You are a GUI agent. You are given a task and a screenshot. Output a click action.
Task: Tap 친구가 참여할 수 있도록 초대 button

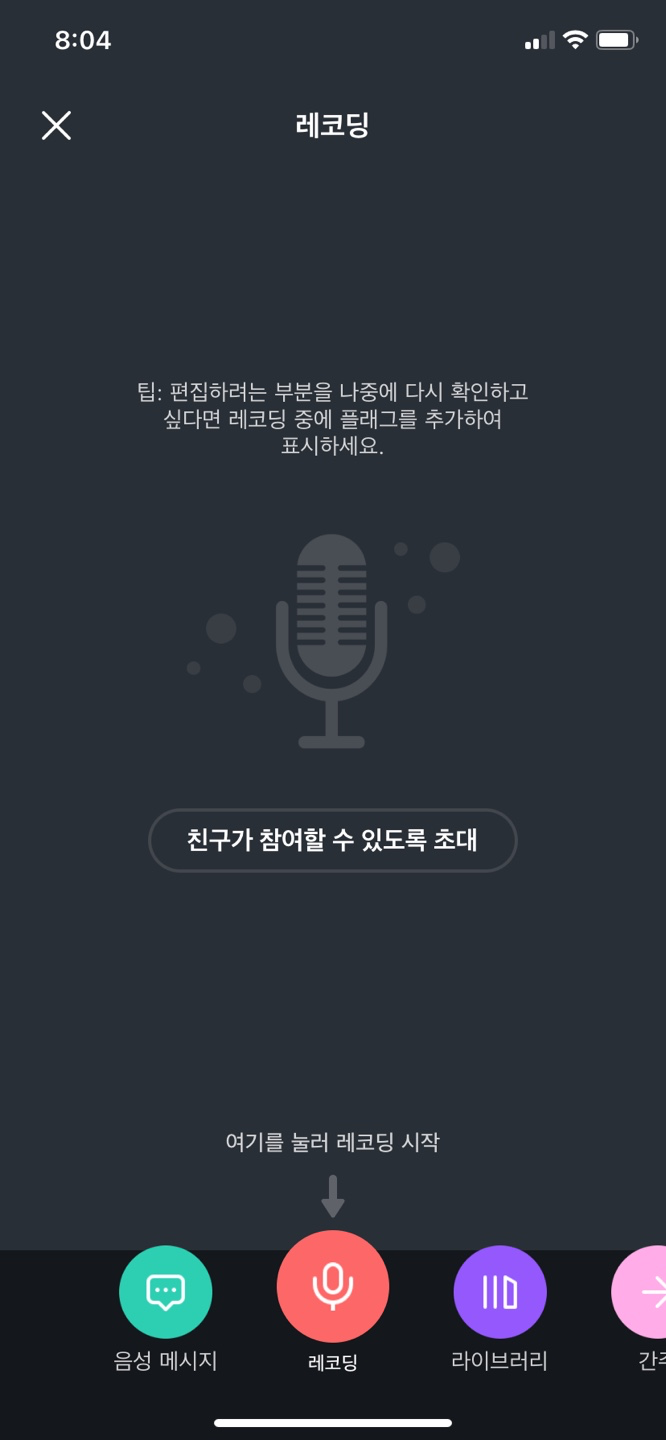(x=332, y=840)
